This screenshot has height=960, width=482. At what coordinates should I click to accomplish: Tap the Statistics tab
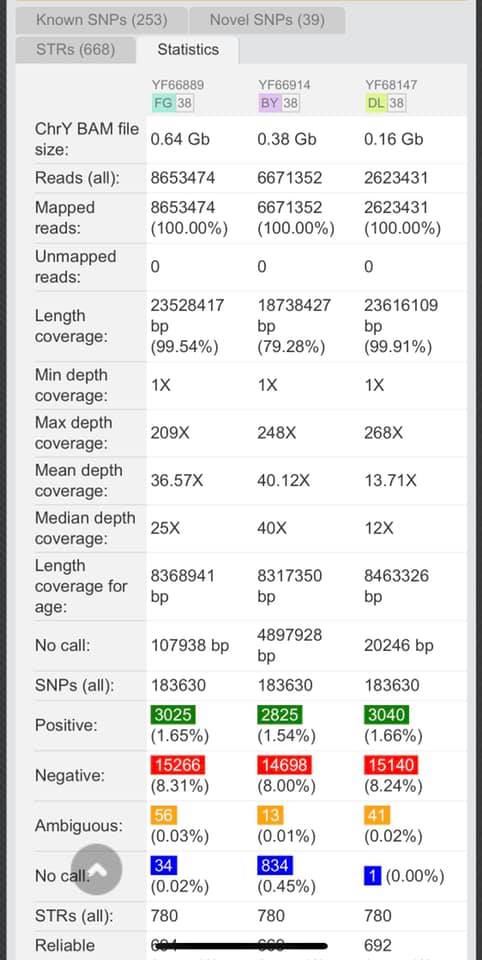click(188, 50)
